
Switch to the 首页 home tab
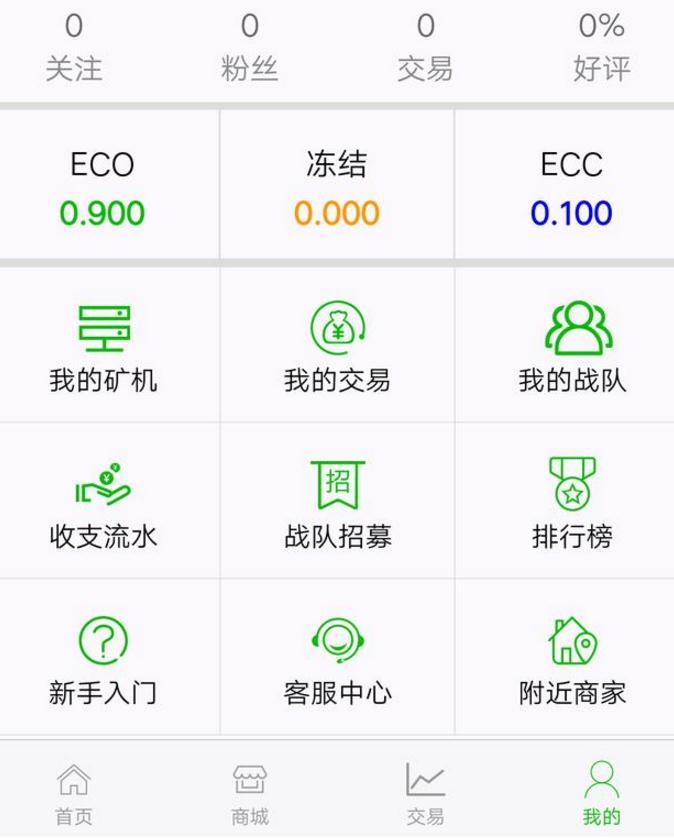pos(74,792)
